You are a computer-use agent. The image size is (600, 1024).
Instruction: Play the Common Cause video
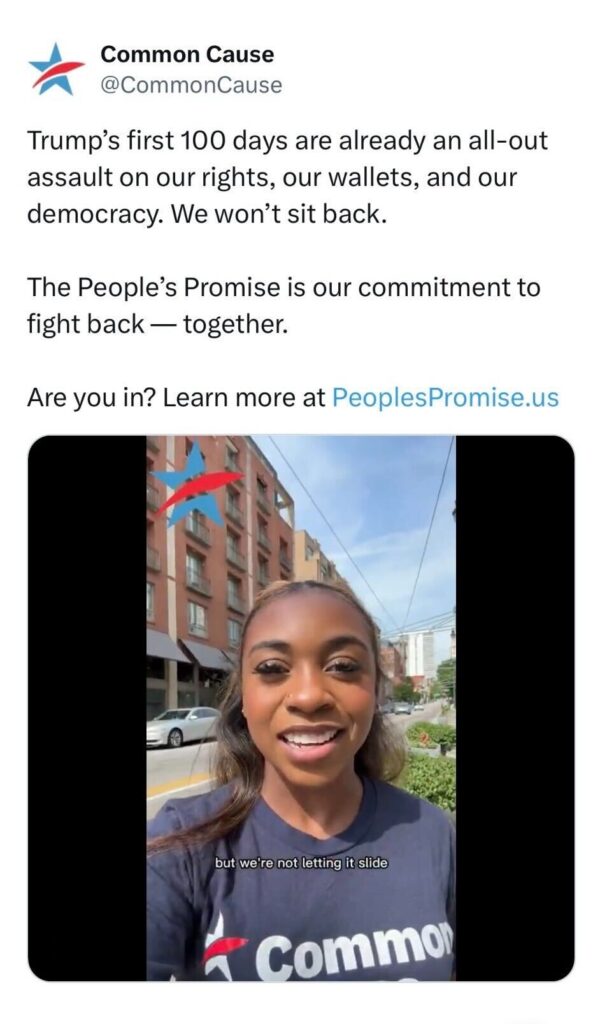[x=300, y=708]
